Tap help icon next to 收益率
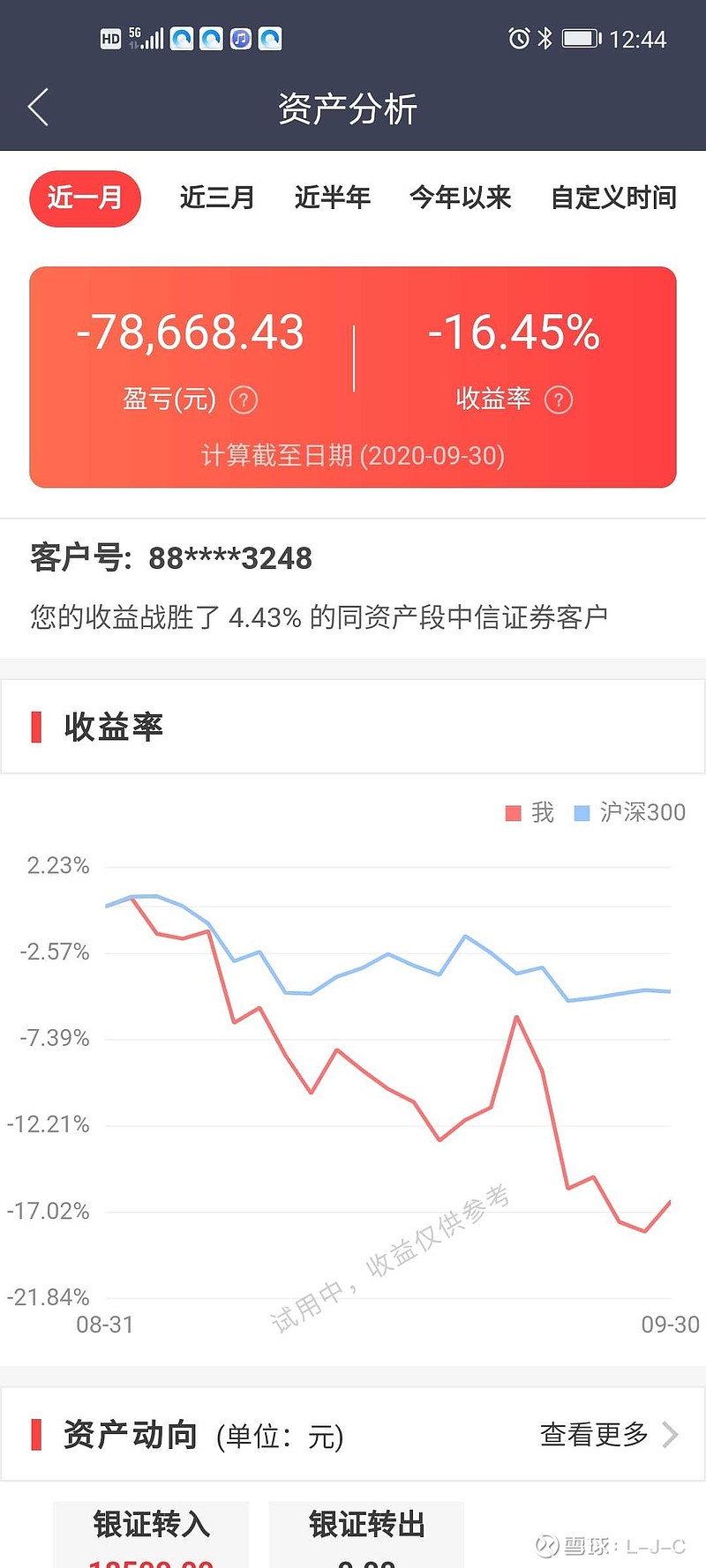The width and height of the screenshot is (706, 1568). point(559,400)
